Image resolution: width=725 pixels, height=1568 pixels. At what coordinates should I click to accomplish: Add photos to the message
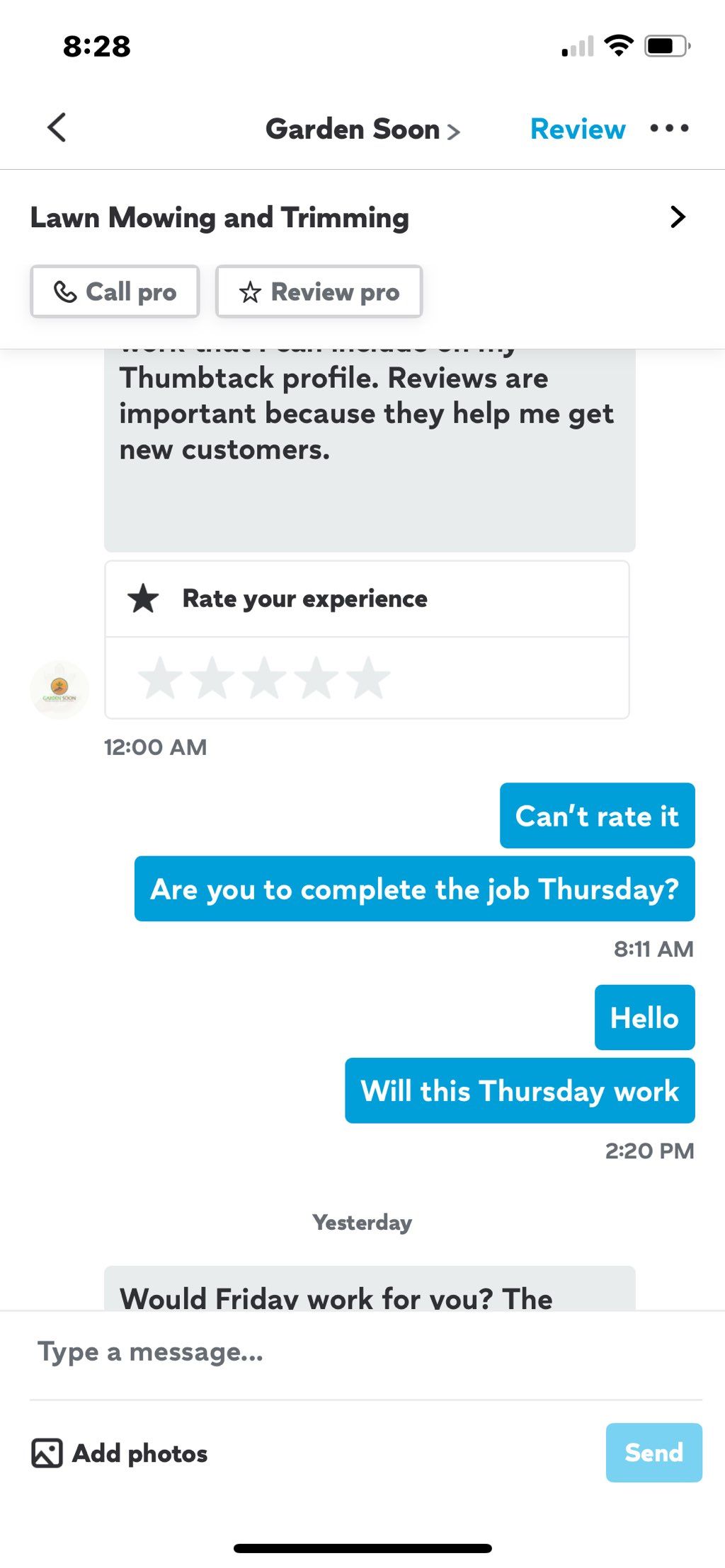tap(120, 1453)
